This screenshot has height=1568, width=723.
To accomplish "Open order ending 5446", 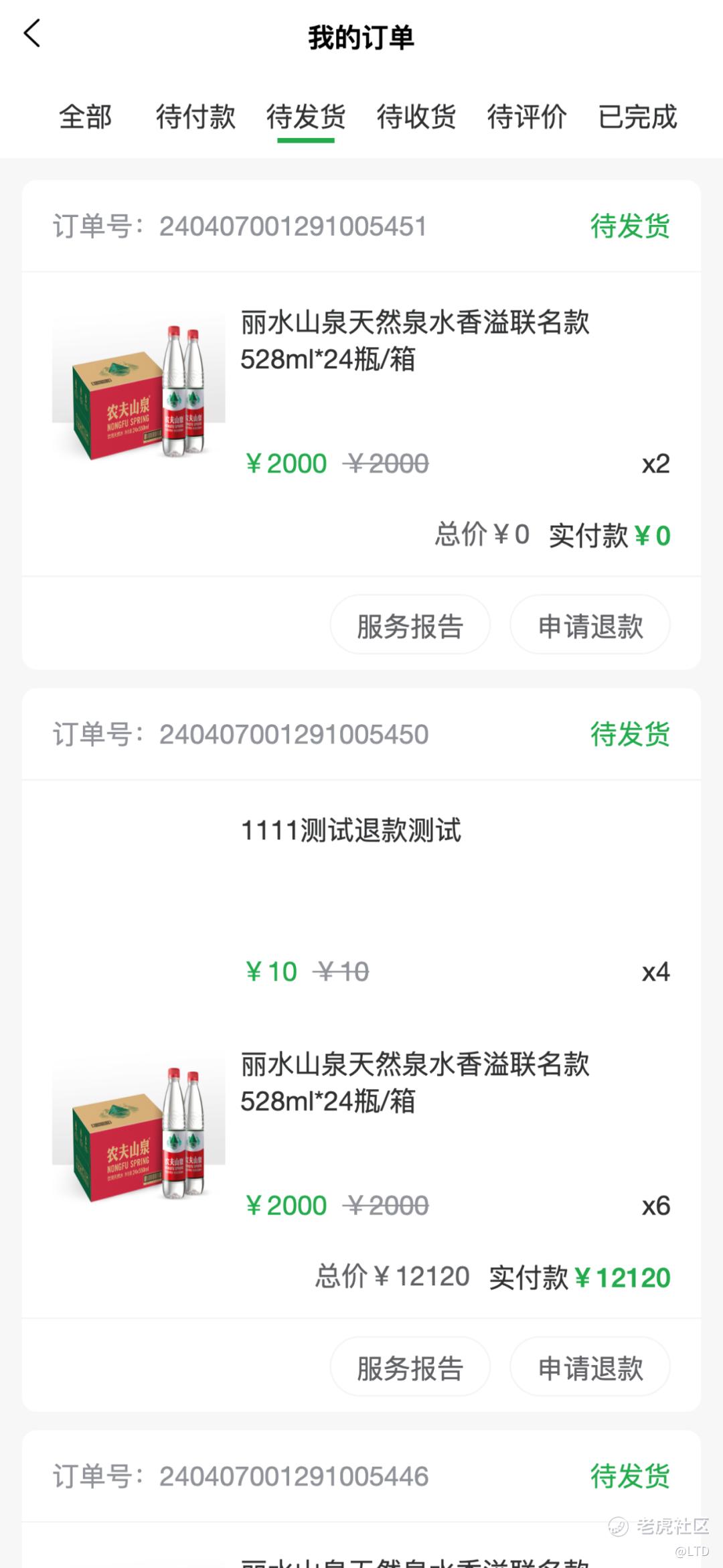I will (x=295, y=1476).
